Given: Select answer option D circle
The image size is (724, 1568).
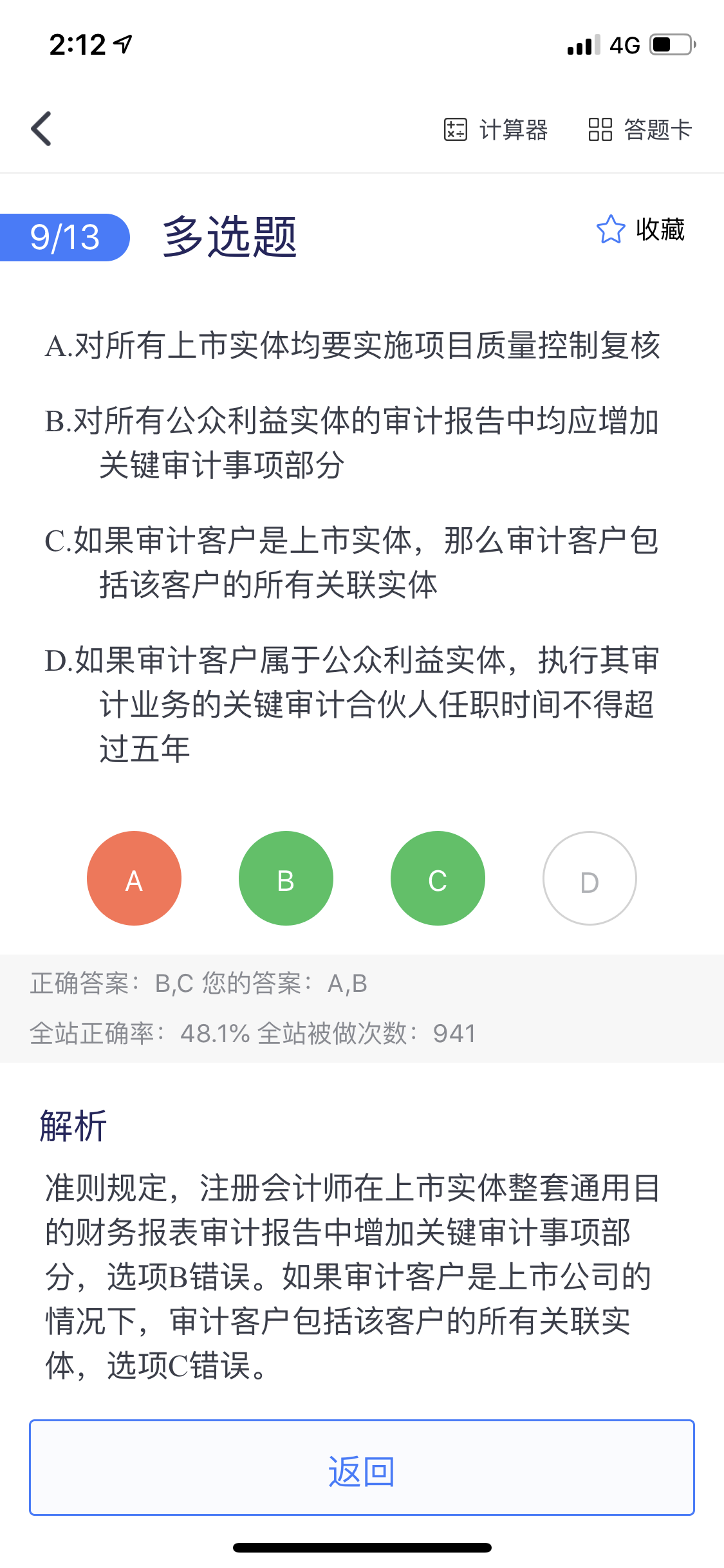Looking at the screenshot, I should [x=589, y=879].
